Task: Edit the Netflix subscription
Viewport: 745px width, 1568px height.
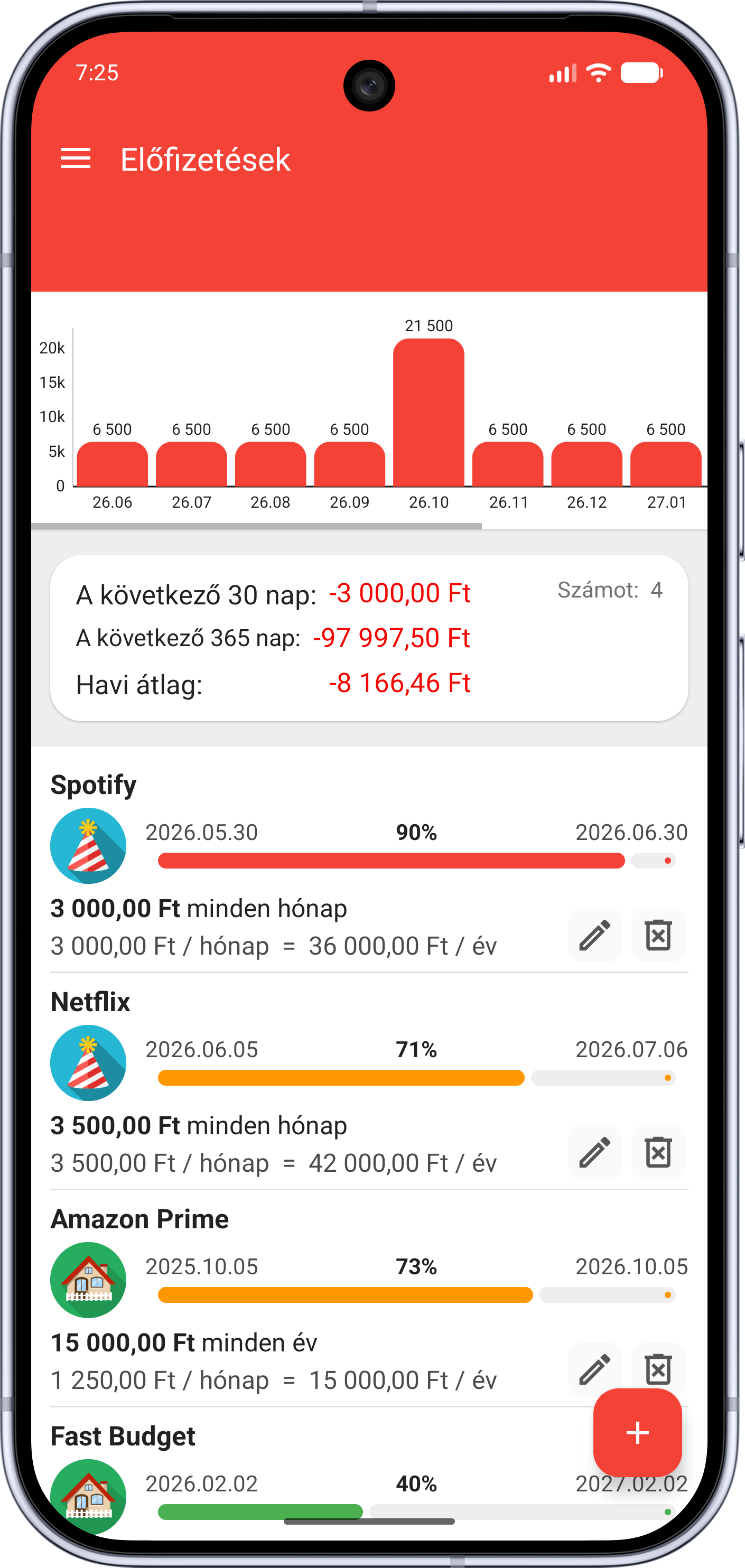Action: click(x=594, y=1152)
